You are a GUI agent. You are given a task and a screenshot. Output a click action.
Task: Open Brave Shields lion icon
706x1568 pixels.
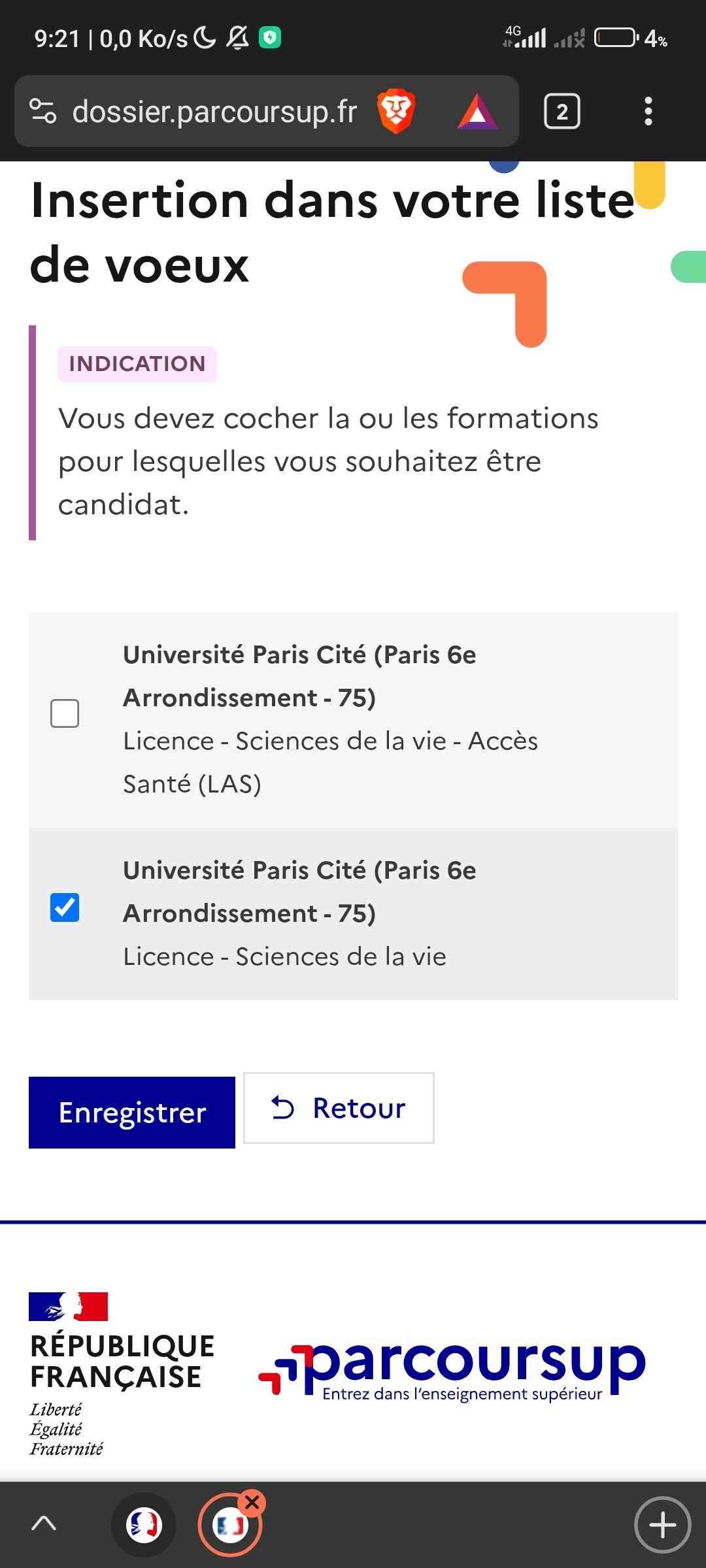click(396, 110)
